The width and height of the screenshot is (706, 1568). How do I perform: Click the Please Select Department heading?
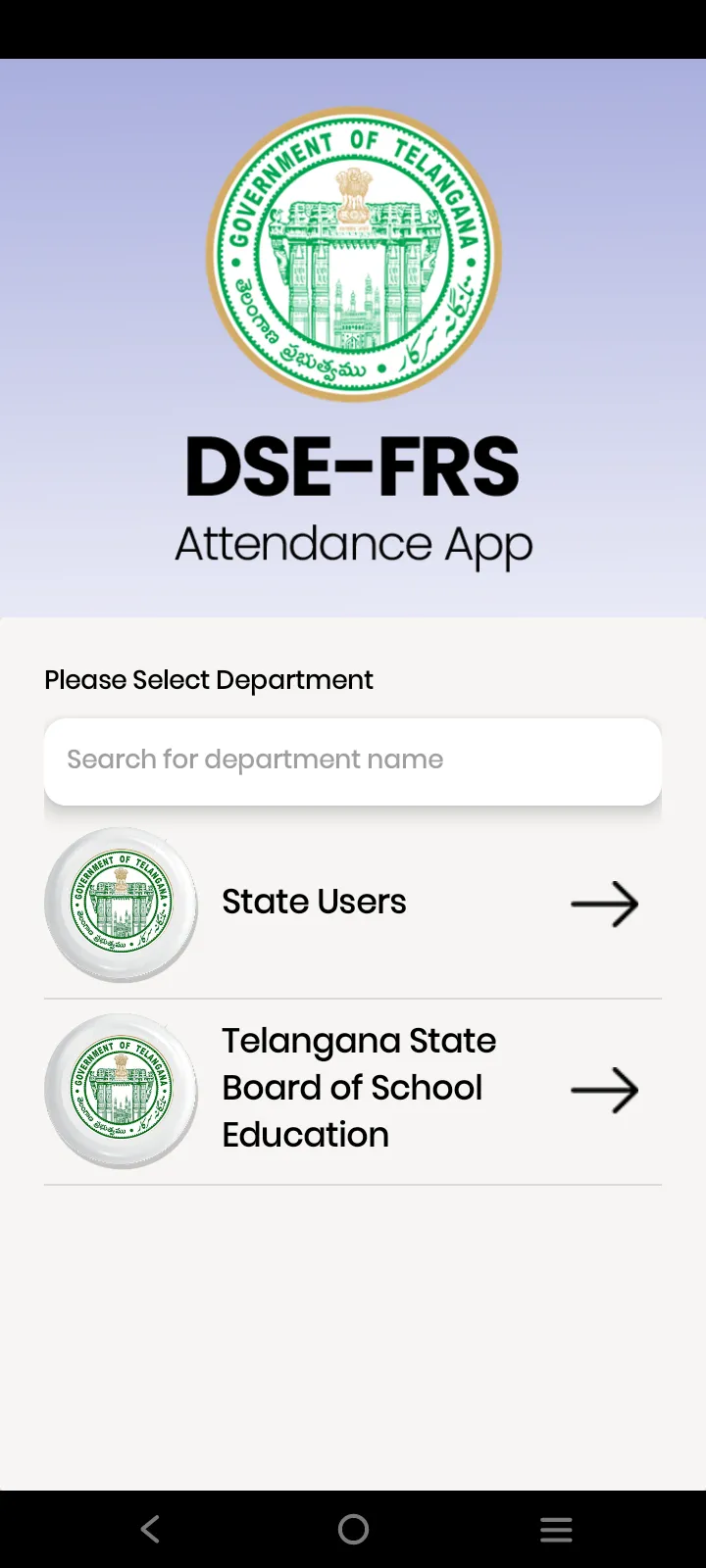208,679
